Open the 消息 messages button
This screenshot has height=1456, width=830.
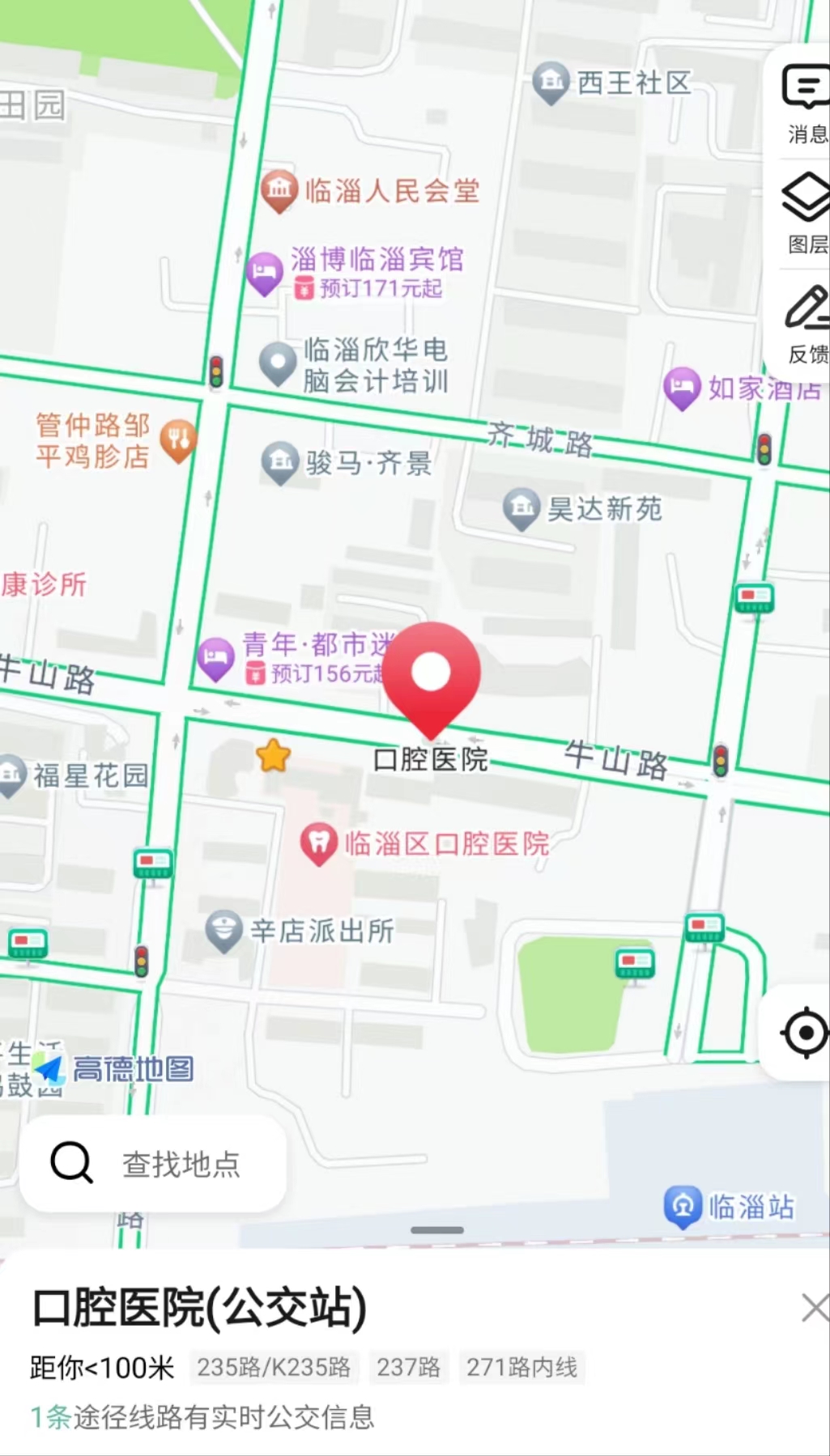pos(805,104)
